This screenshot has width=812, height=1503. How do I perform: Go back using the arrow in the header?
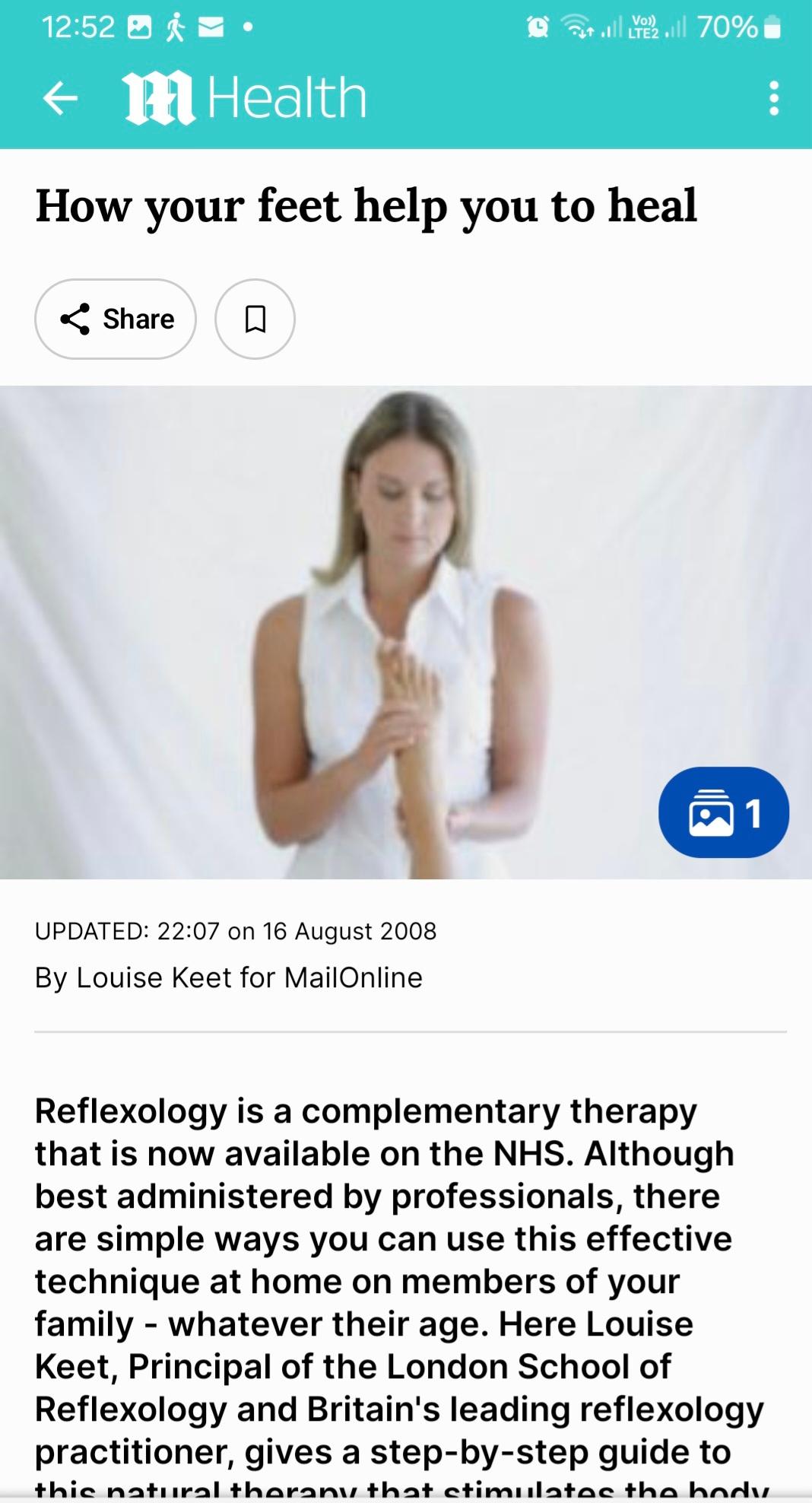(x=60, y=98)
